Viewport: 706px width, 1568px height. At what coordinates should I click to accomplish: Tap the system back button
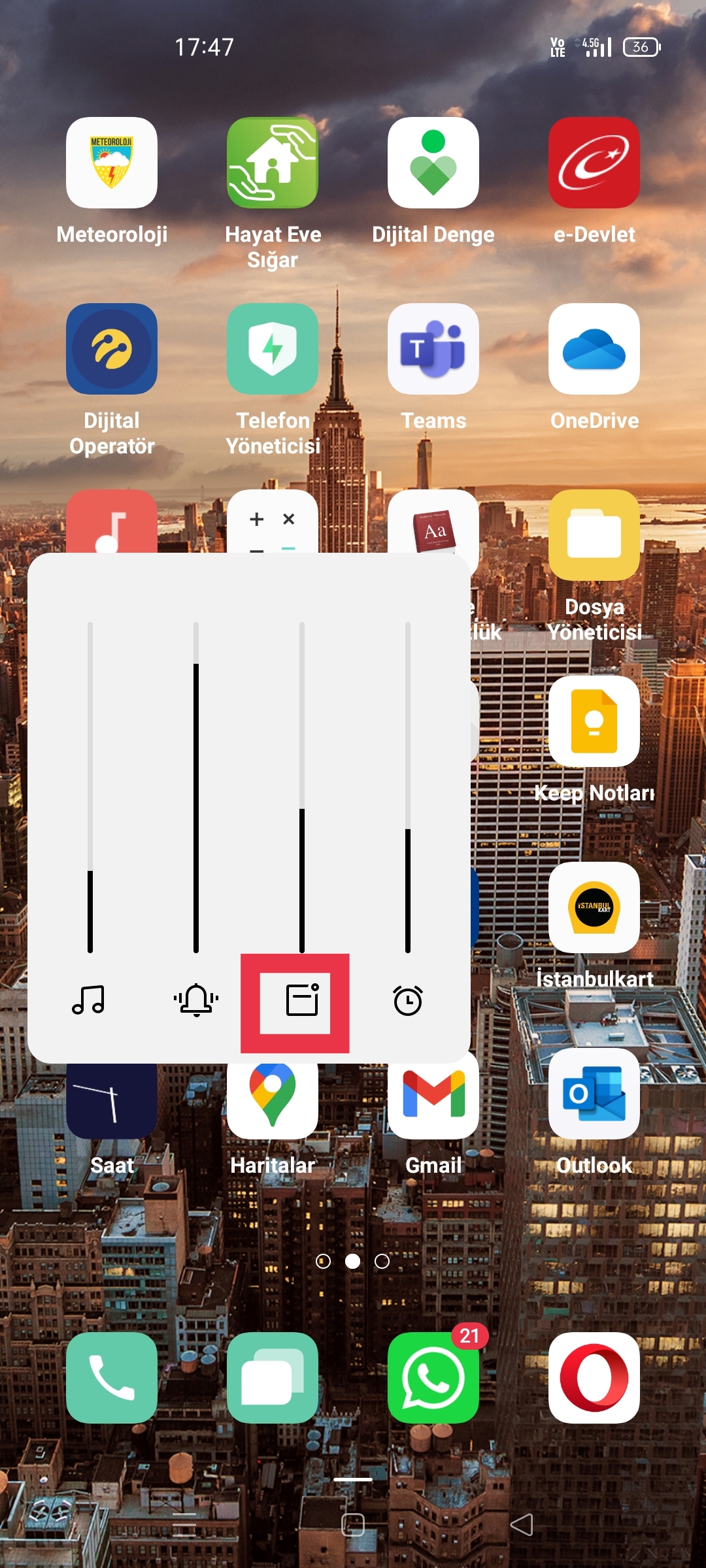[x=522, y=1525]
